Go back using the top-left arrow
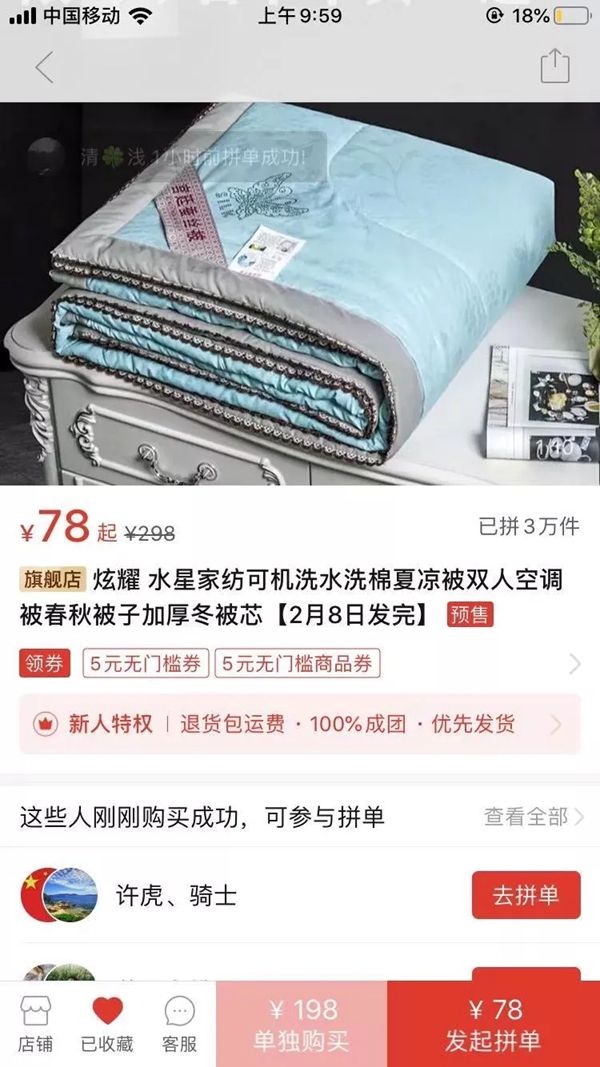600x1067 pixels. coord(43,67)
